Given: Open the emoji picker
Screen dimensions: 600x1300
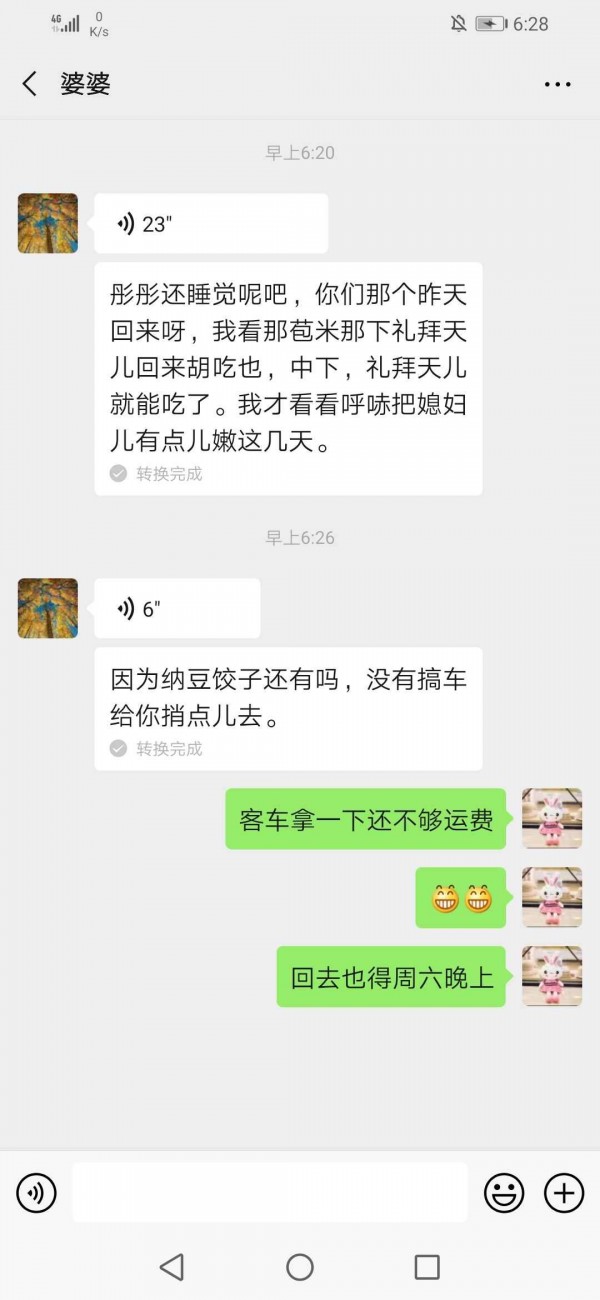Looking at the screenshot, I should (504, 1192).
